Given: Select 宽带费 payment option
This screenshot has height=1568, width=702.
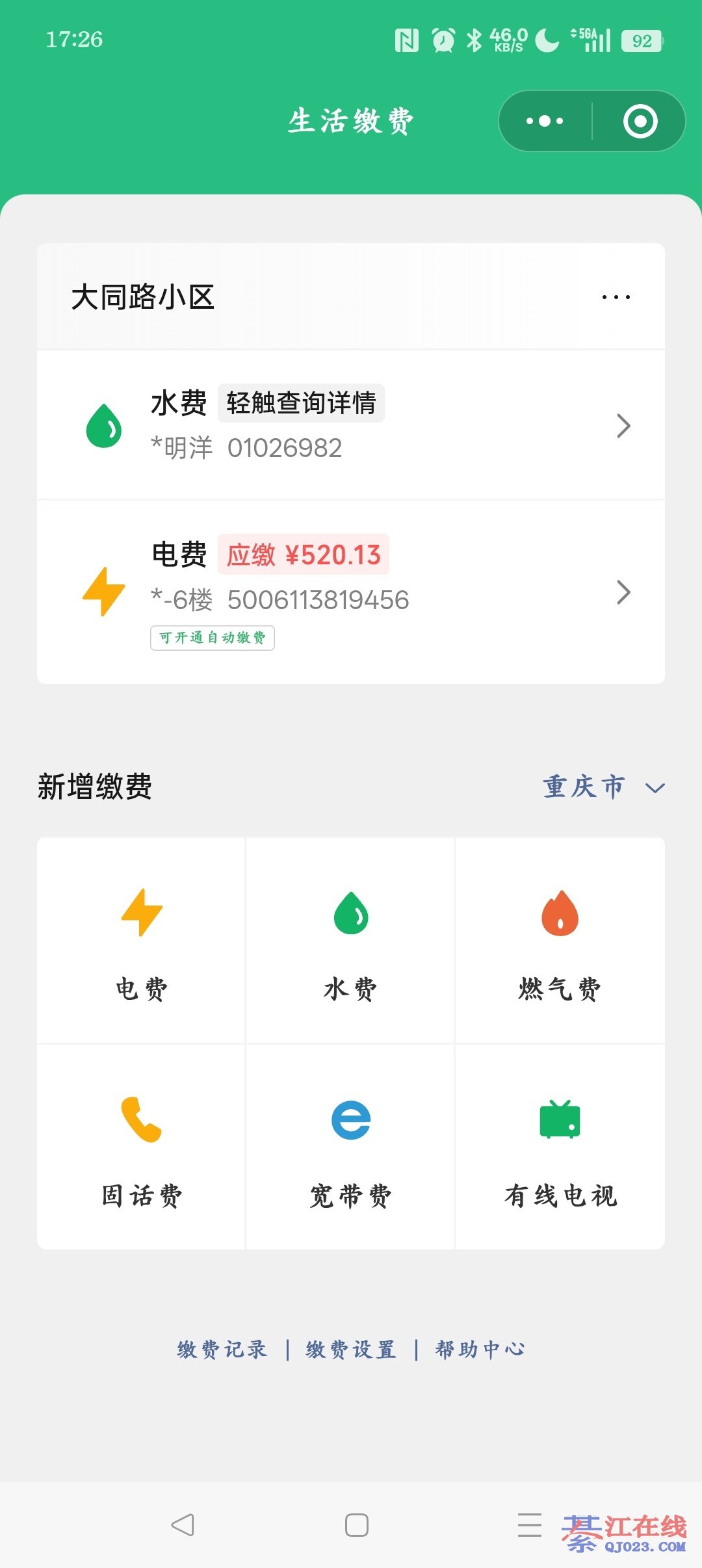Looking at the screenshot, I should pos(350,1147).
